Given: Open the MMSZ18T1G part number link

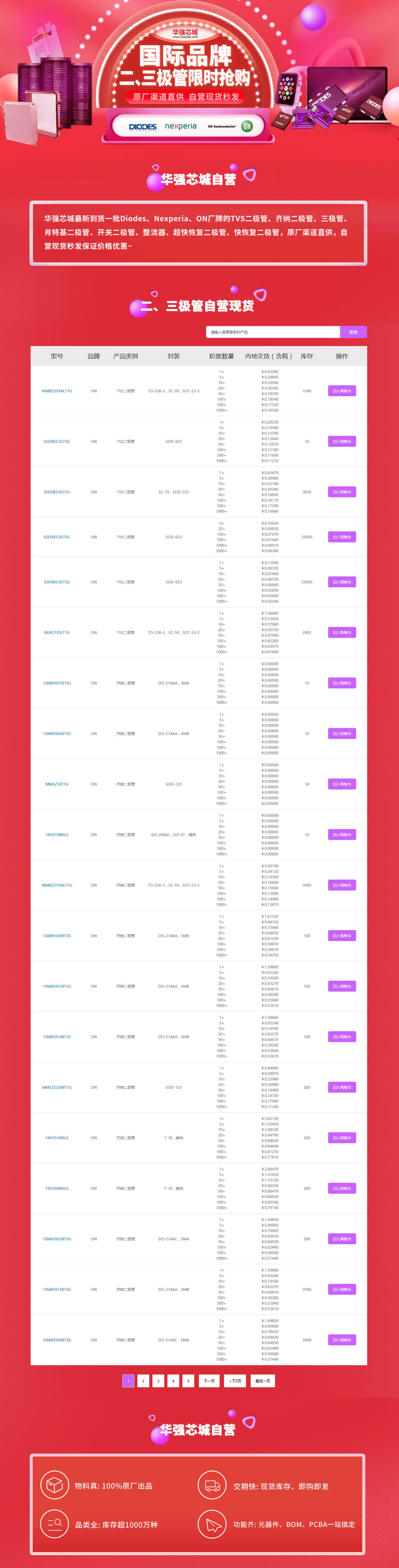Looking at the screenshot, I should click(x=57, y=784).
